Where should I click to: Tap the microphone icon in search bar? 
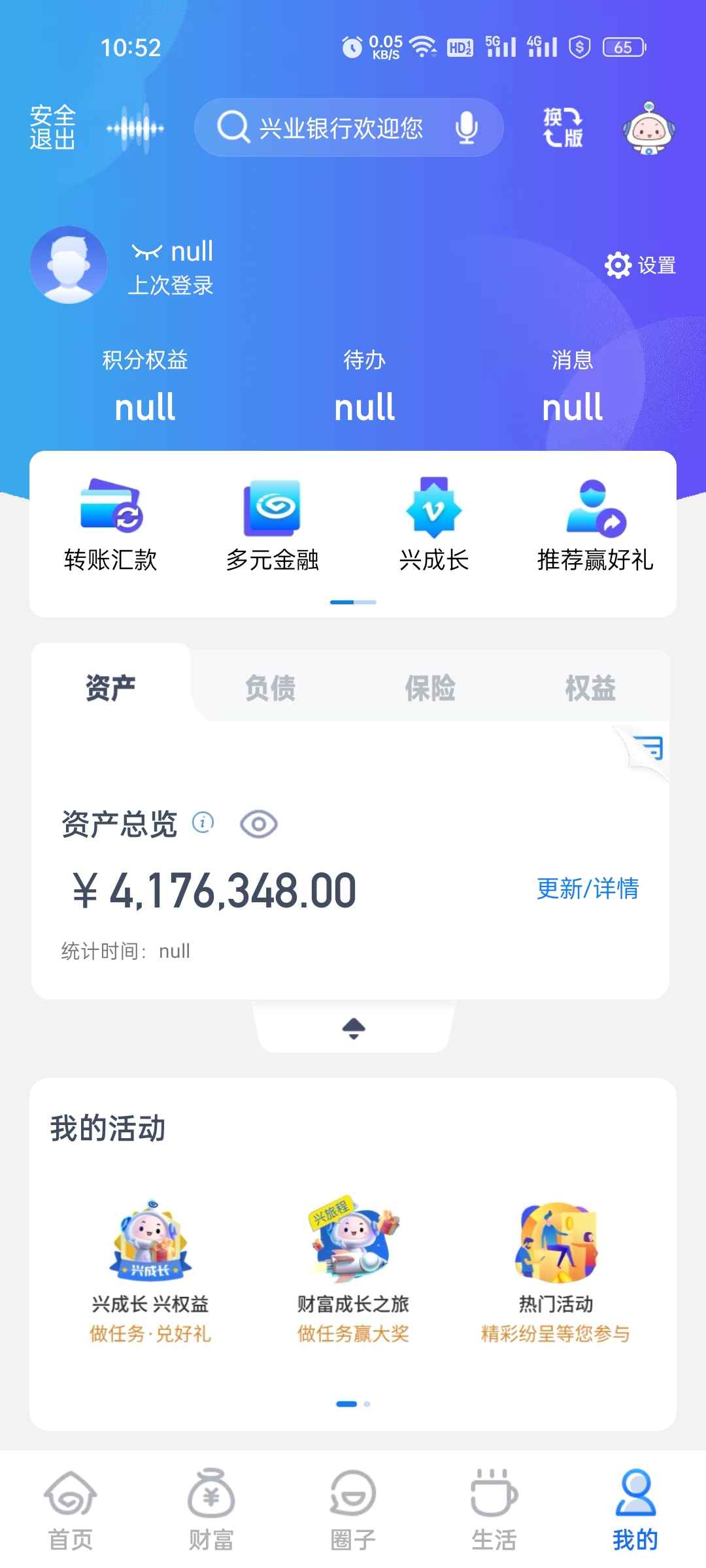[466, 127]
